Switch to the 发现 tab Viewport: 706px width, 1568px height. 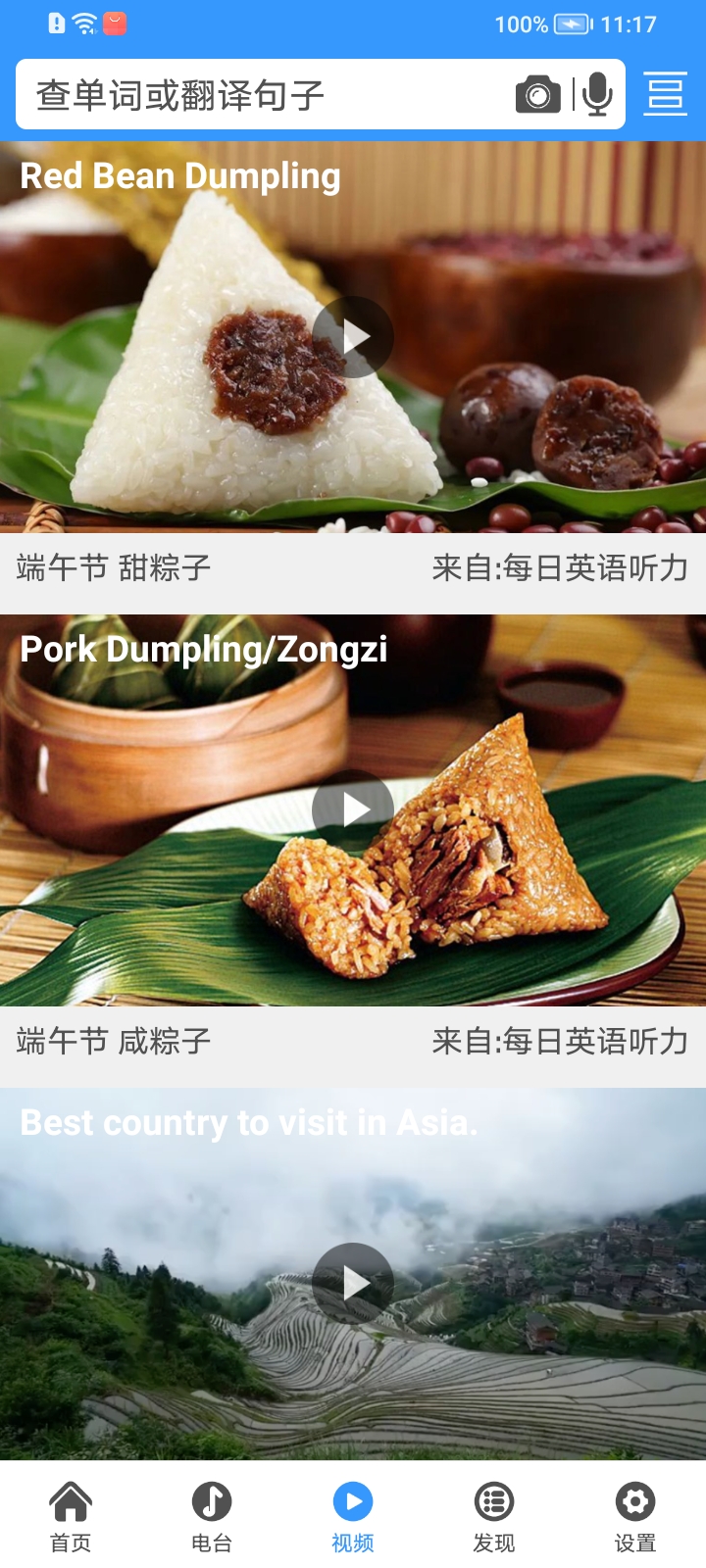(493, 1518)
